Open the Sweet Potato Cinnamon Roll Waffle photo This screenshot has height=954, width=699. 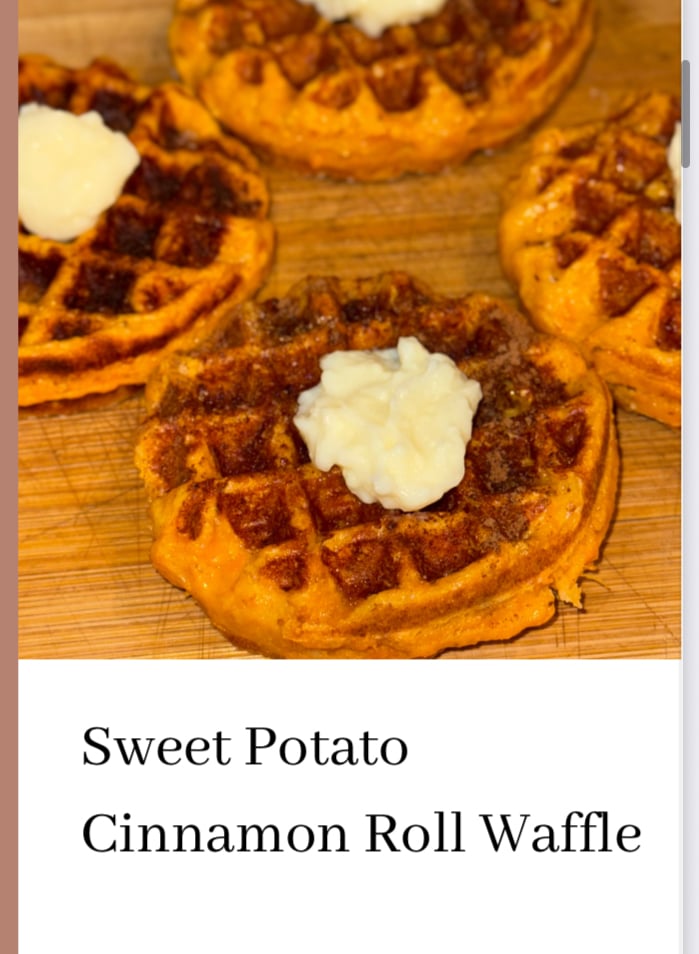(349, 329)
